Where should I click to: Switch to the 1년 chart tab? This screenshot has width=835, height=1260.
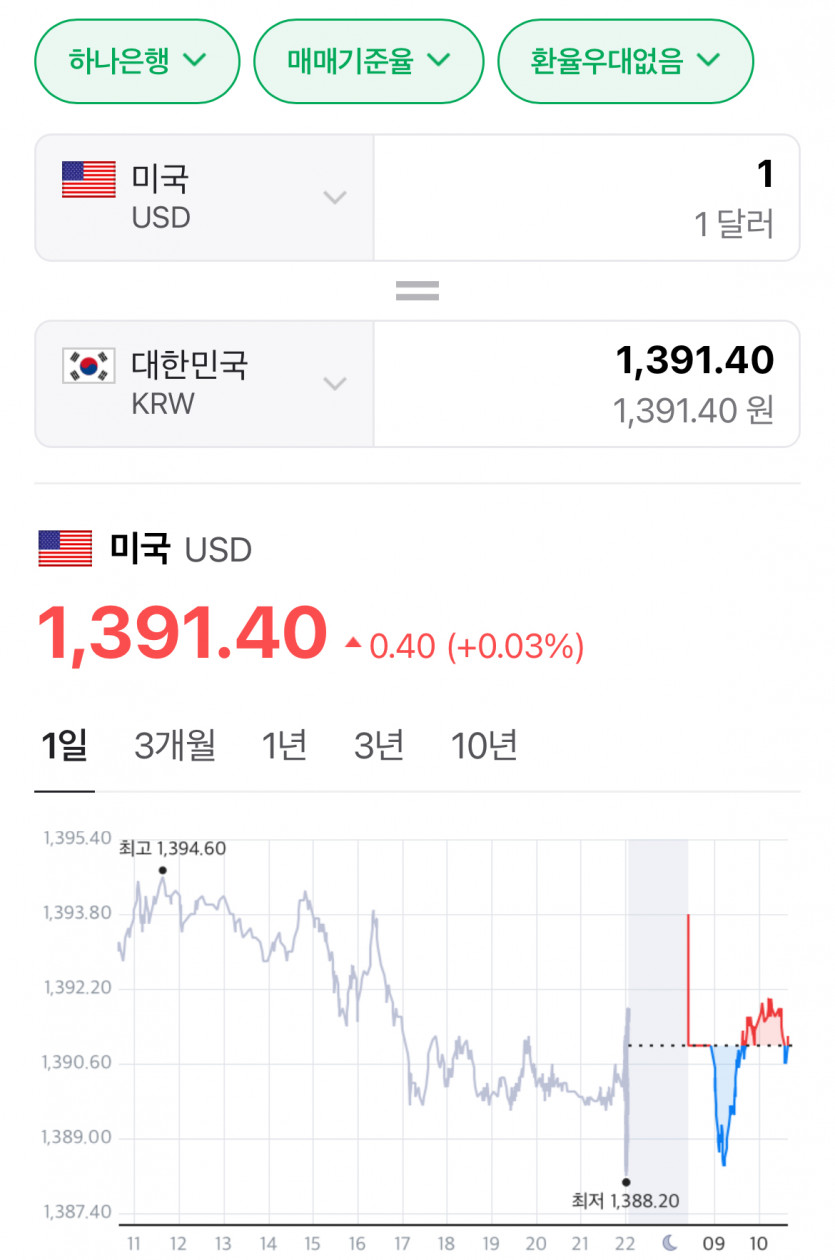(284, 746)
